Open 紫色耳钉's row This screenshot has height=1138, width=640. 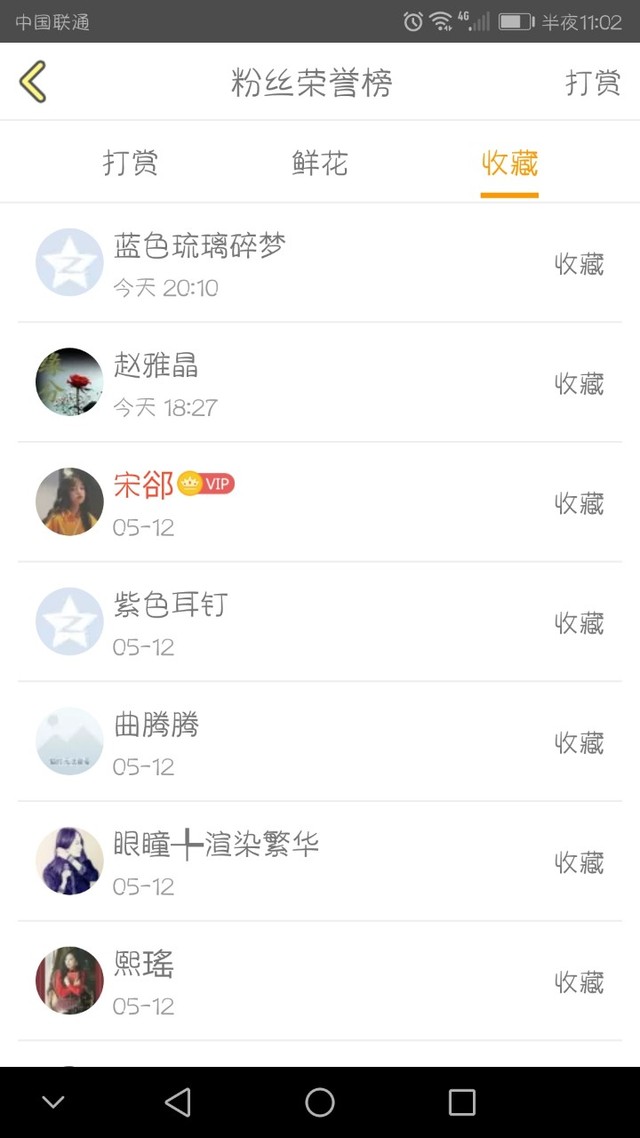point(320,622)
